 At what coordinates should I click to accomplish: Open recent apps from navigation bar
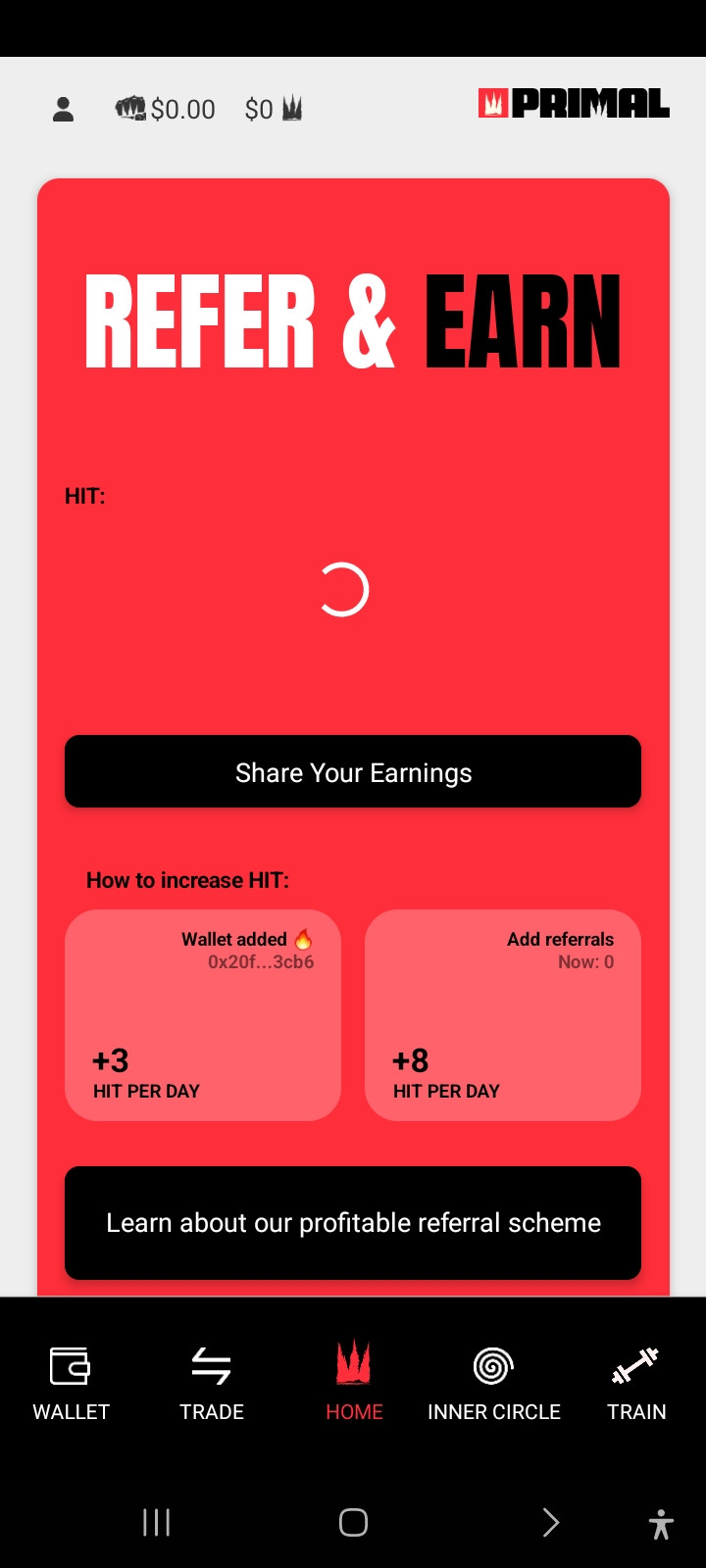(x=157, y=1522)
